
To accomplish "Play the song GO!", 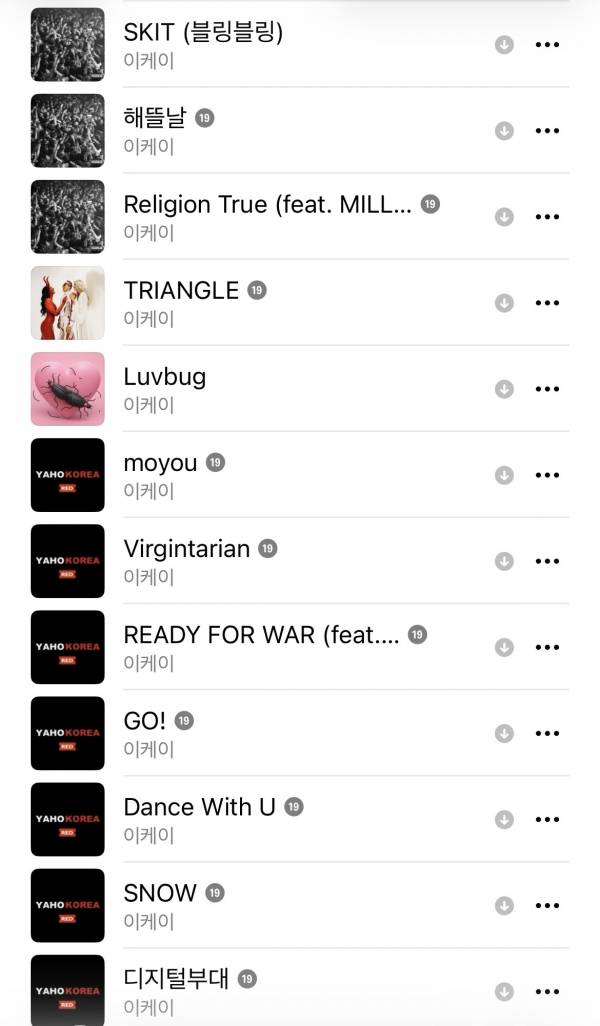I will tap(145, 721).
